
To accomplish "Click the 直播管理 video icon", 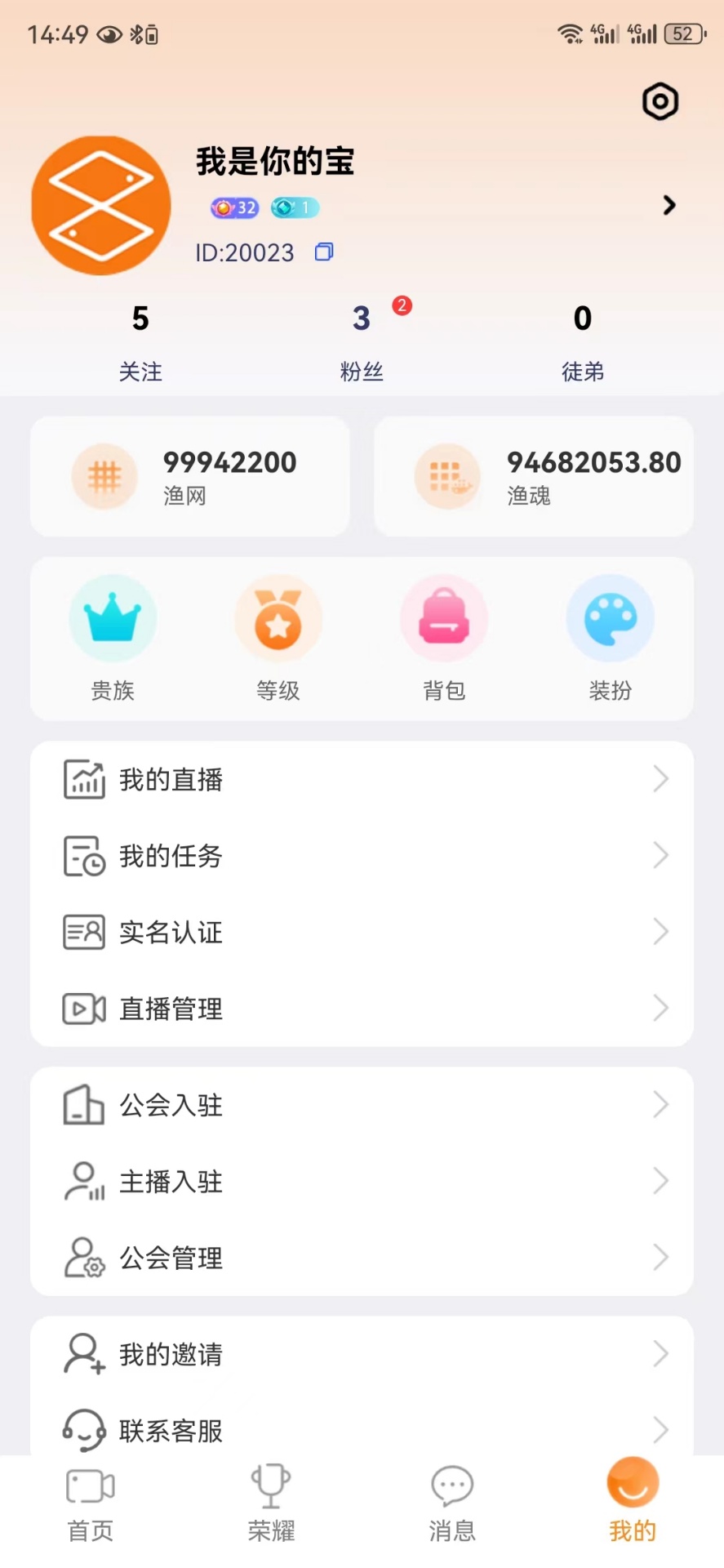I will tap(82, 1009).
